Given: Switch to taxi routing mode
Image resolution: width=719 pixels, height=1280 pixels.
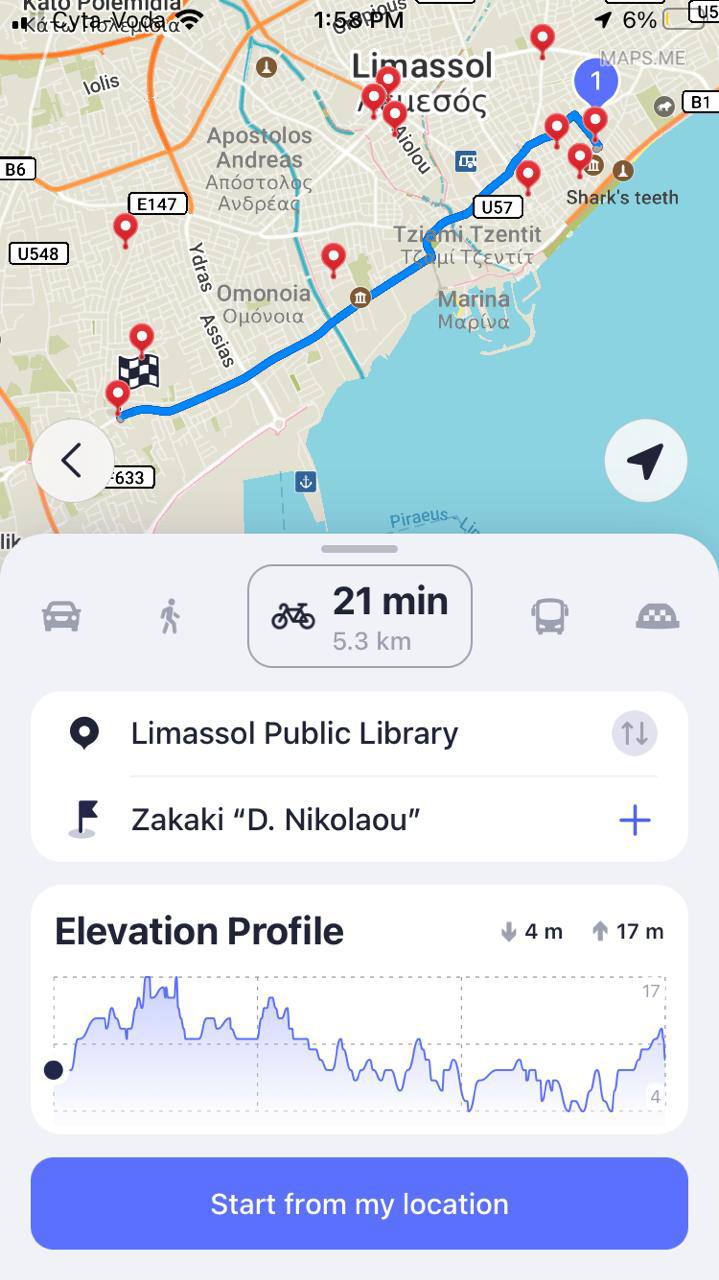Looking at the screenshot, I should pyautogui.click(x=658, y=616).
